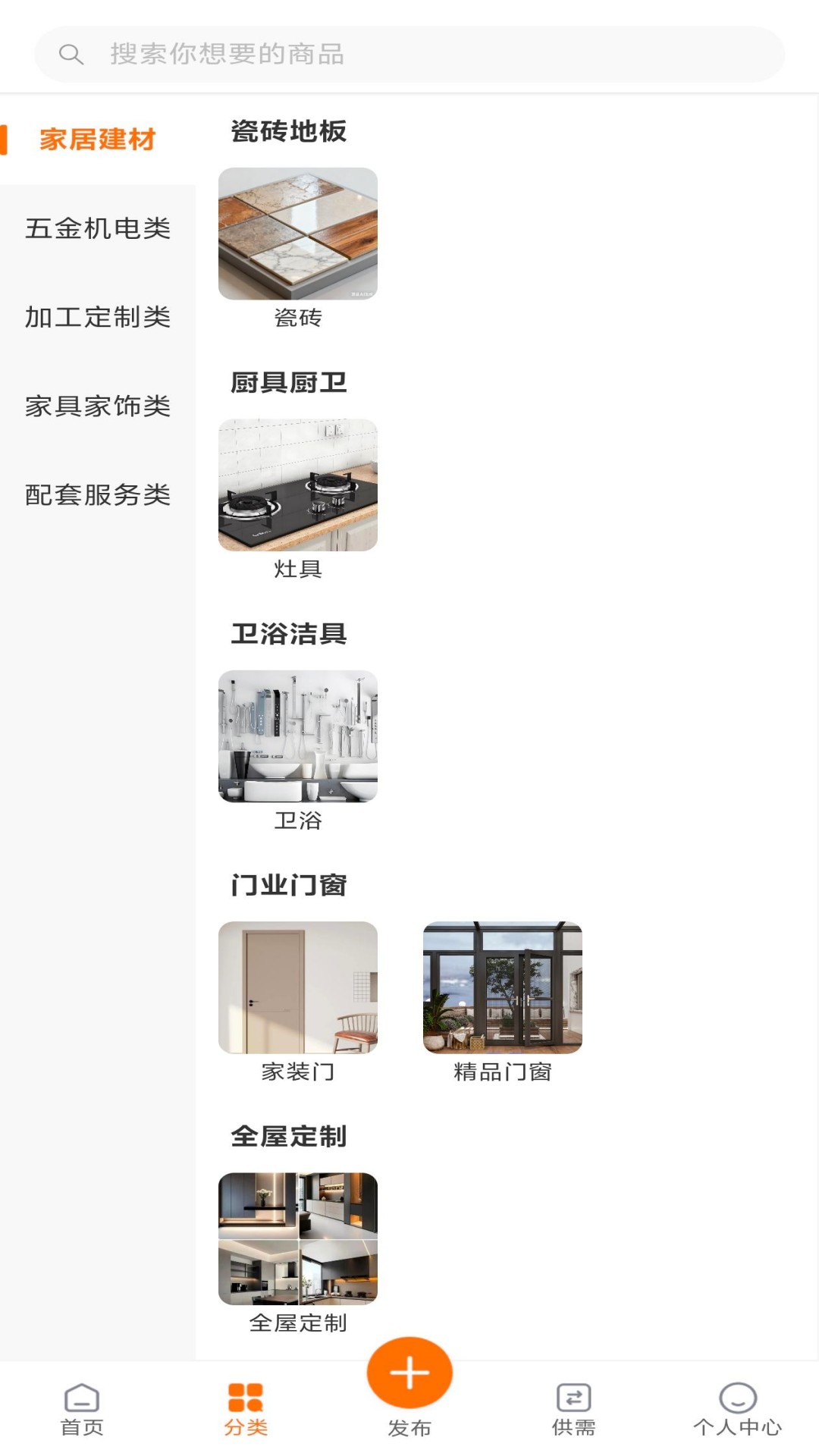Screen dimensions: 819x1456
Task: Open the 卫浴 tile
Action: (297, 736)
